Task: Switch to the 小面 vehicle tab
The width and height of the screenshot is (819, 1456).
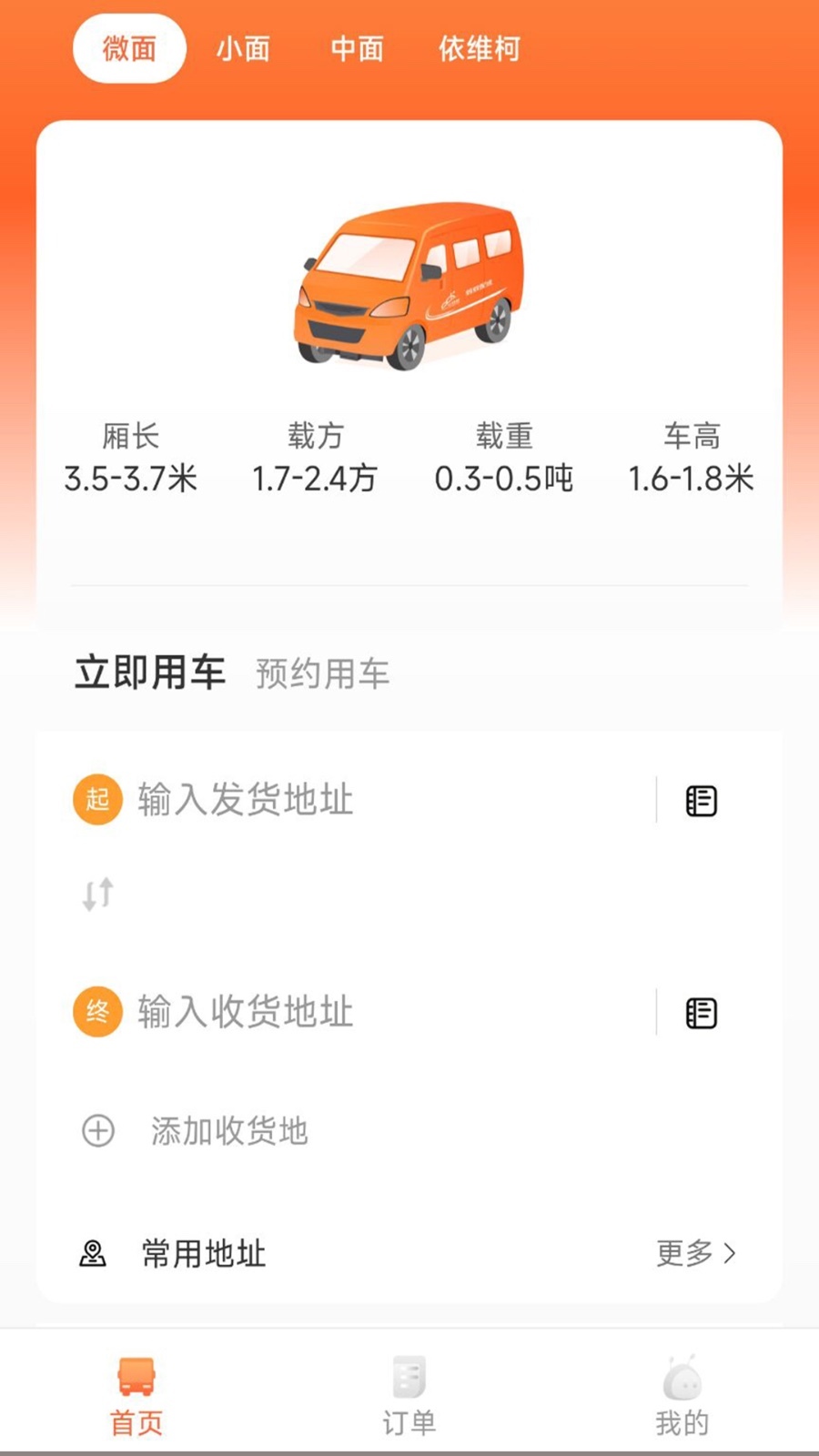Action: coord(243,49)
